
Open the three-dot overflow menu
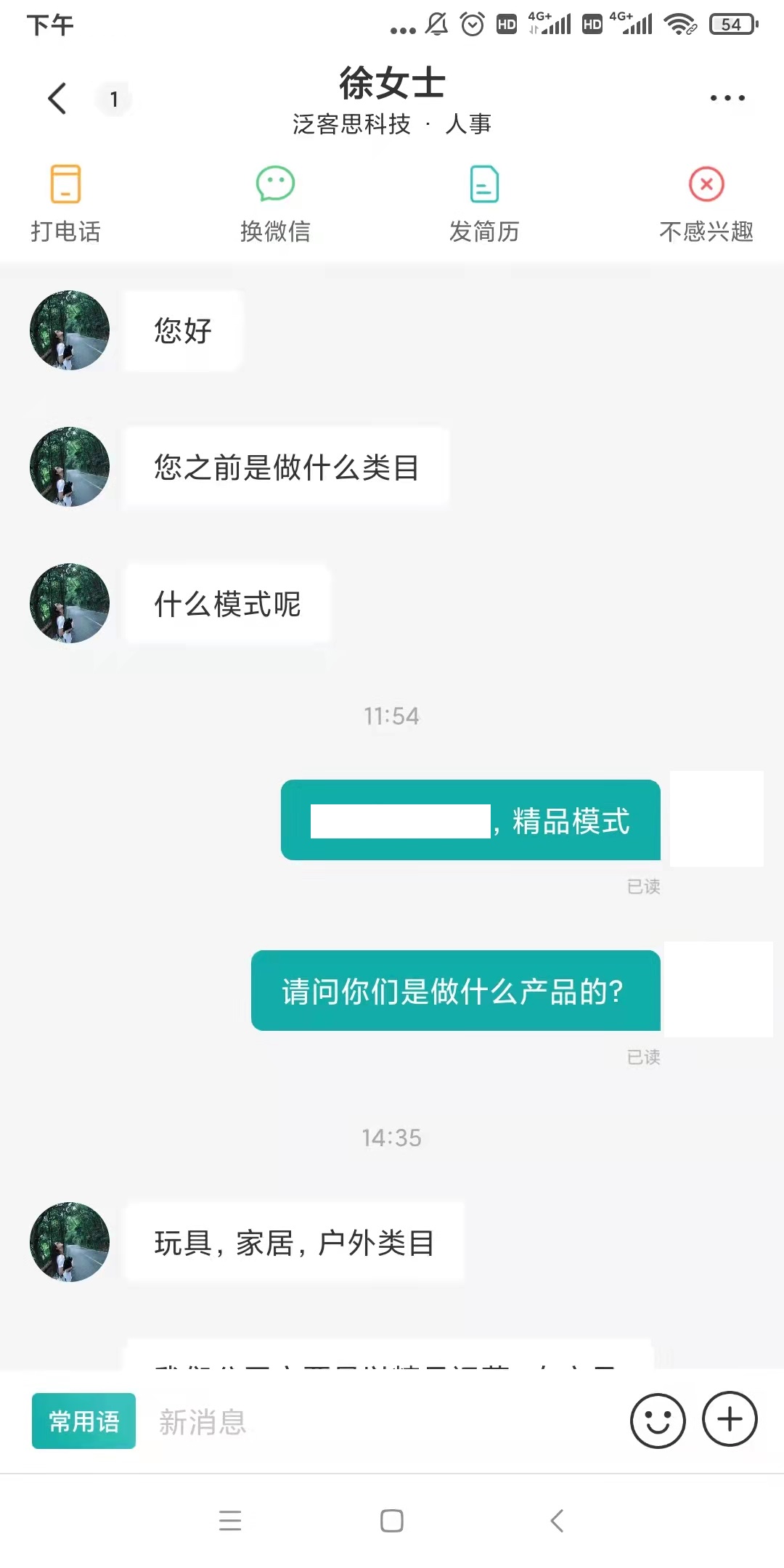point(727,98)
